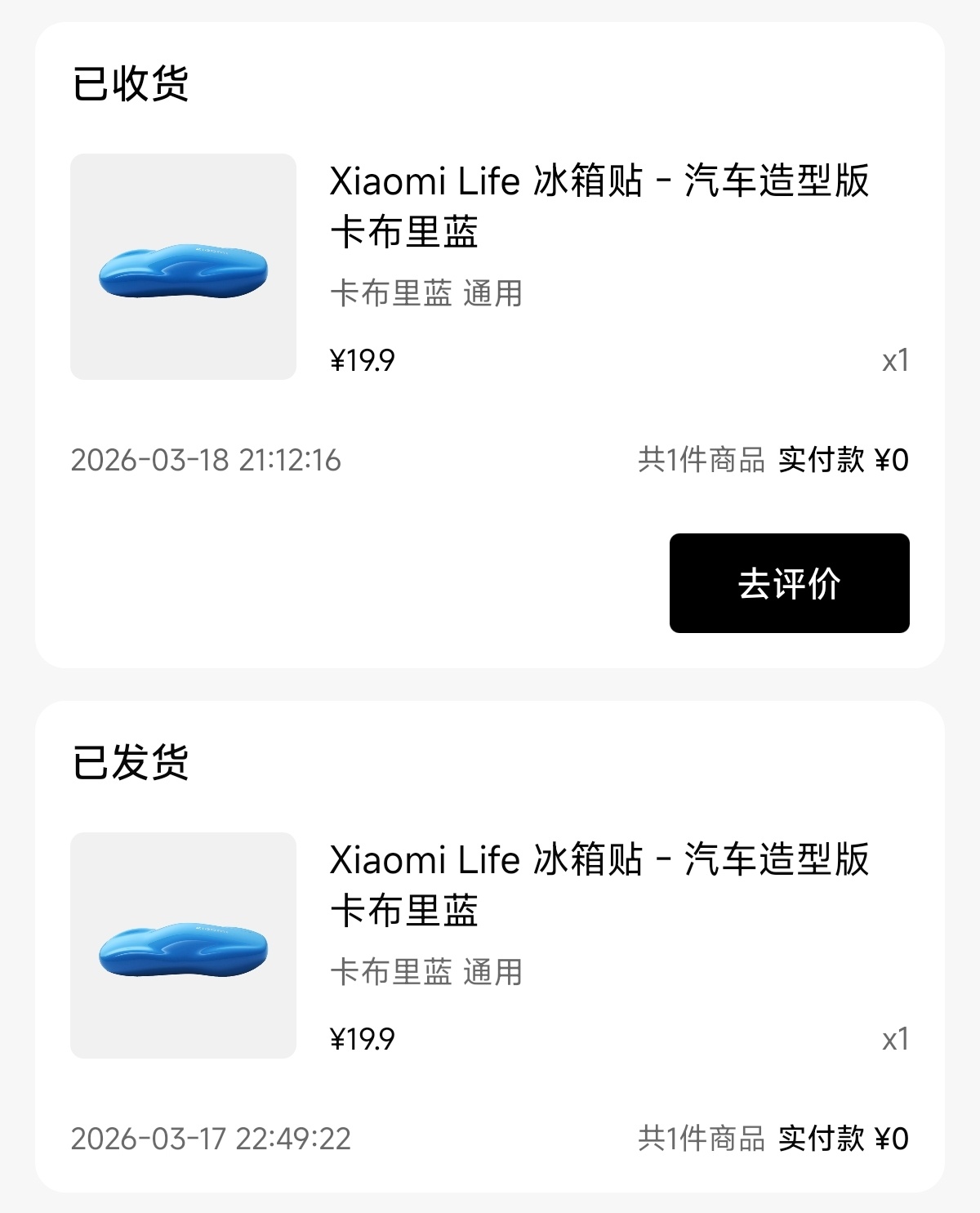The width and height of the screenshot is (980, 1213).
Task: Click the order timestamp 2026-03-18 21:12:16
Action: click(x=208, y=460)
